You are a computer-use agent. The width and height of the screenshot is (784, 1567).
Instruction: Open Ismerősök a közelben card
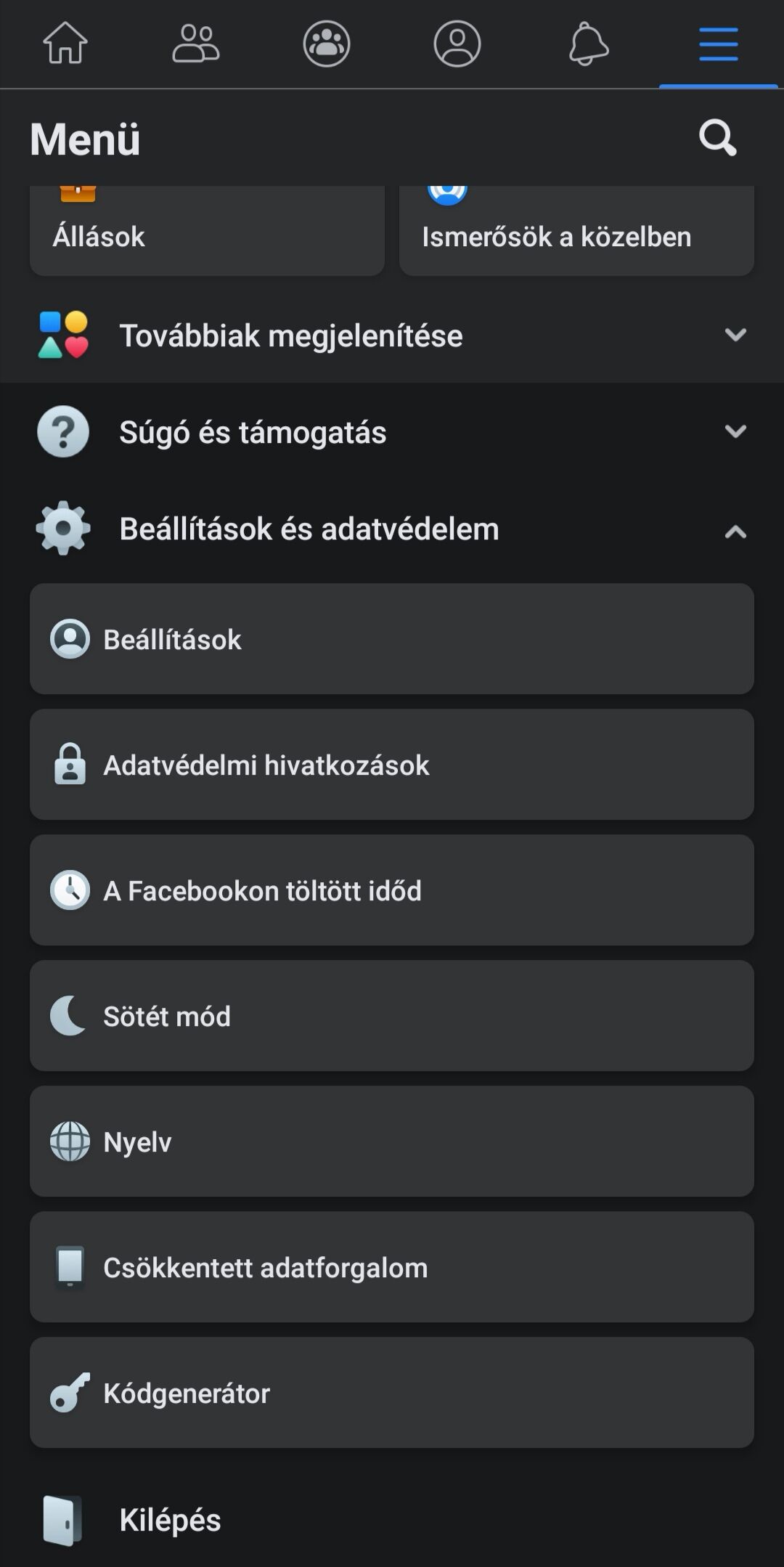[576, 230]
